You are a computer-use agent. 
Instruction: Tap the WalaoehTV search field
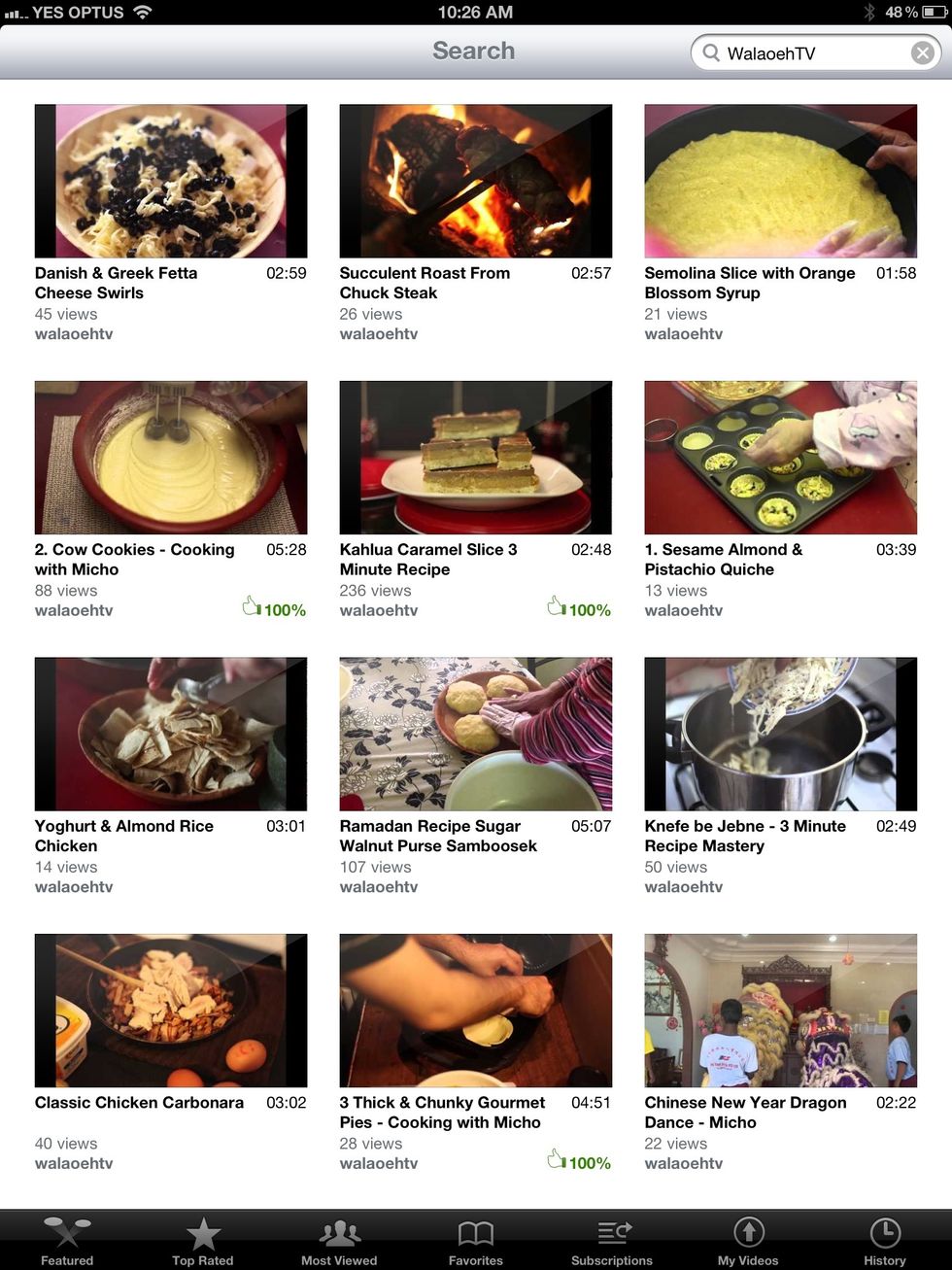(x=806, y=53)
